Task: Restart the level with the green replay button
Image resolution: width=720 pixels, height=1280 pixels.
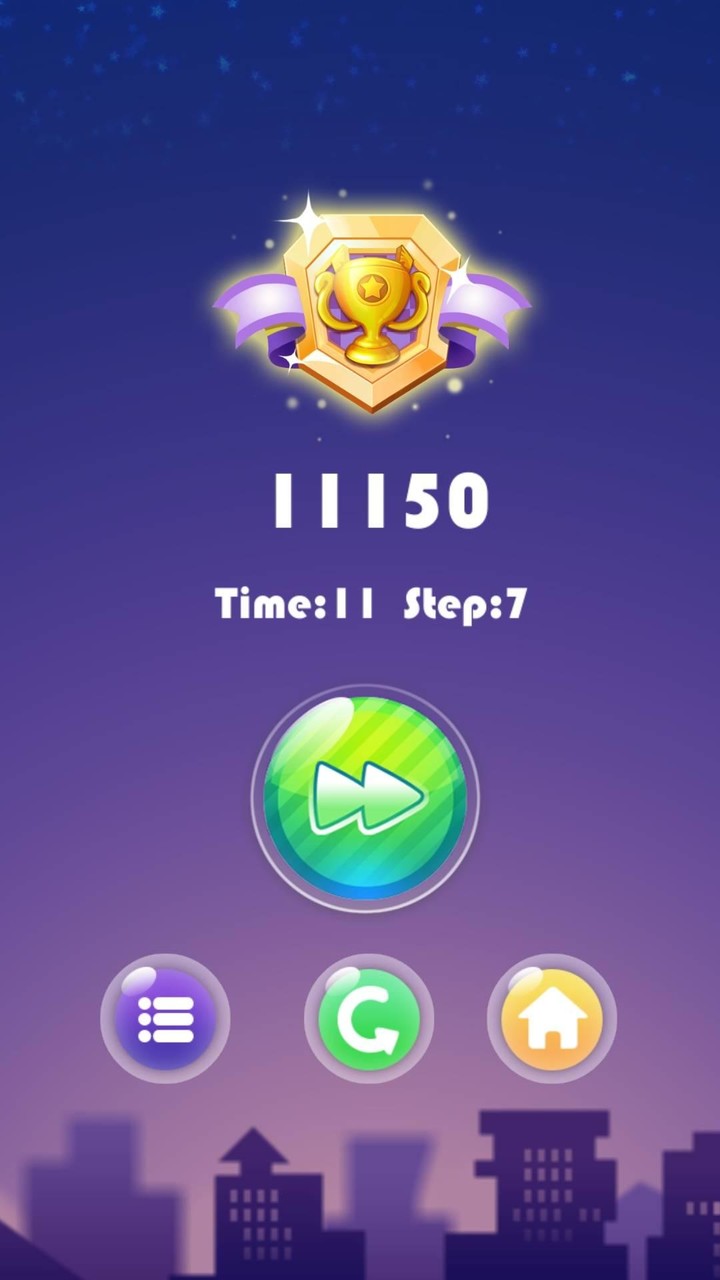Action: pos(369,1019)
